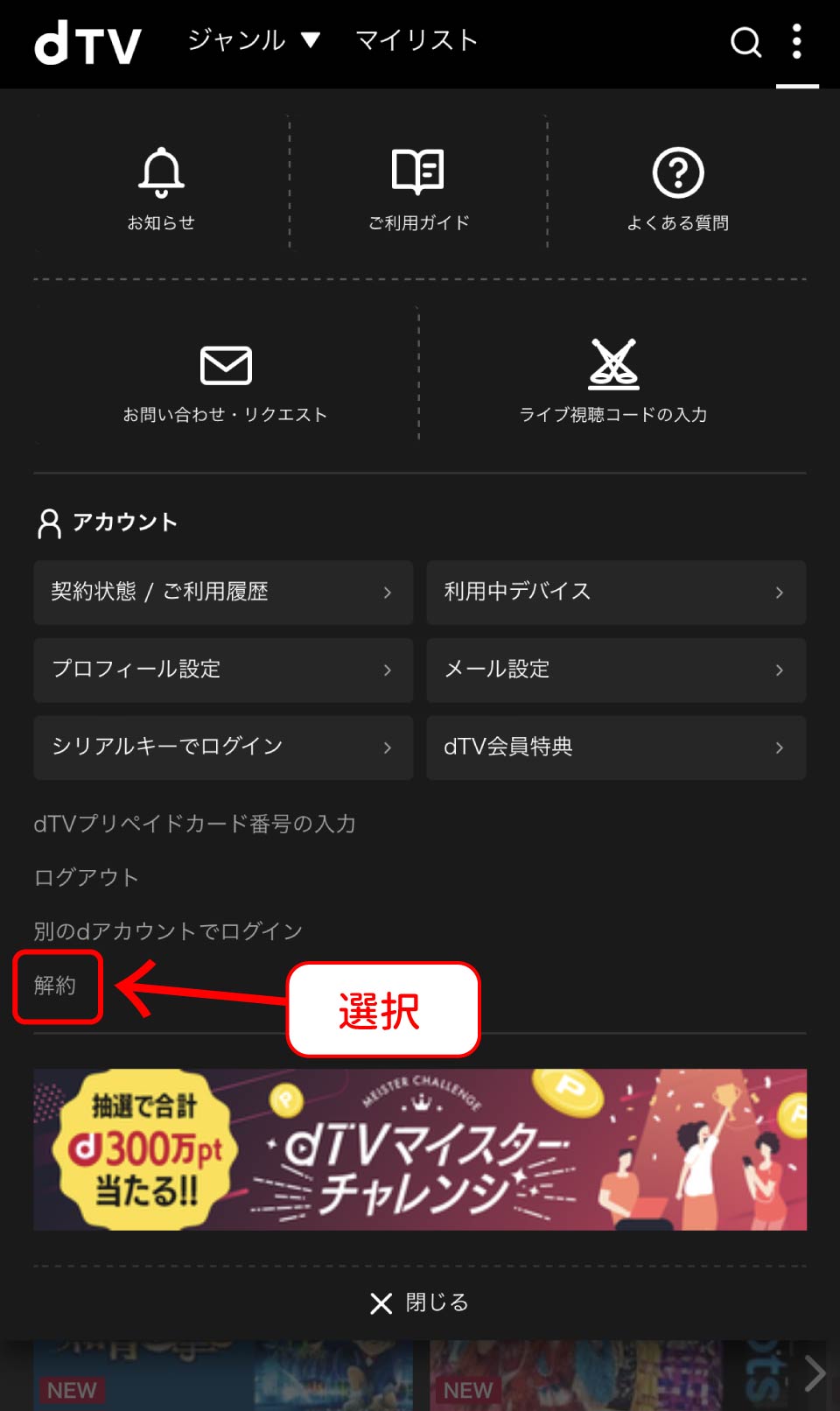
Task: Open マイリスト
Action: pyautogui.click(x=416, y=40)
